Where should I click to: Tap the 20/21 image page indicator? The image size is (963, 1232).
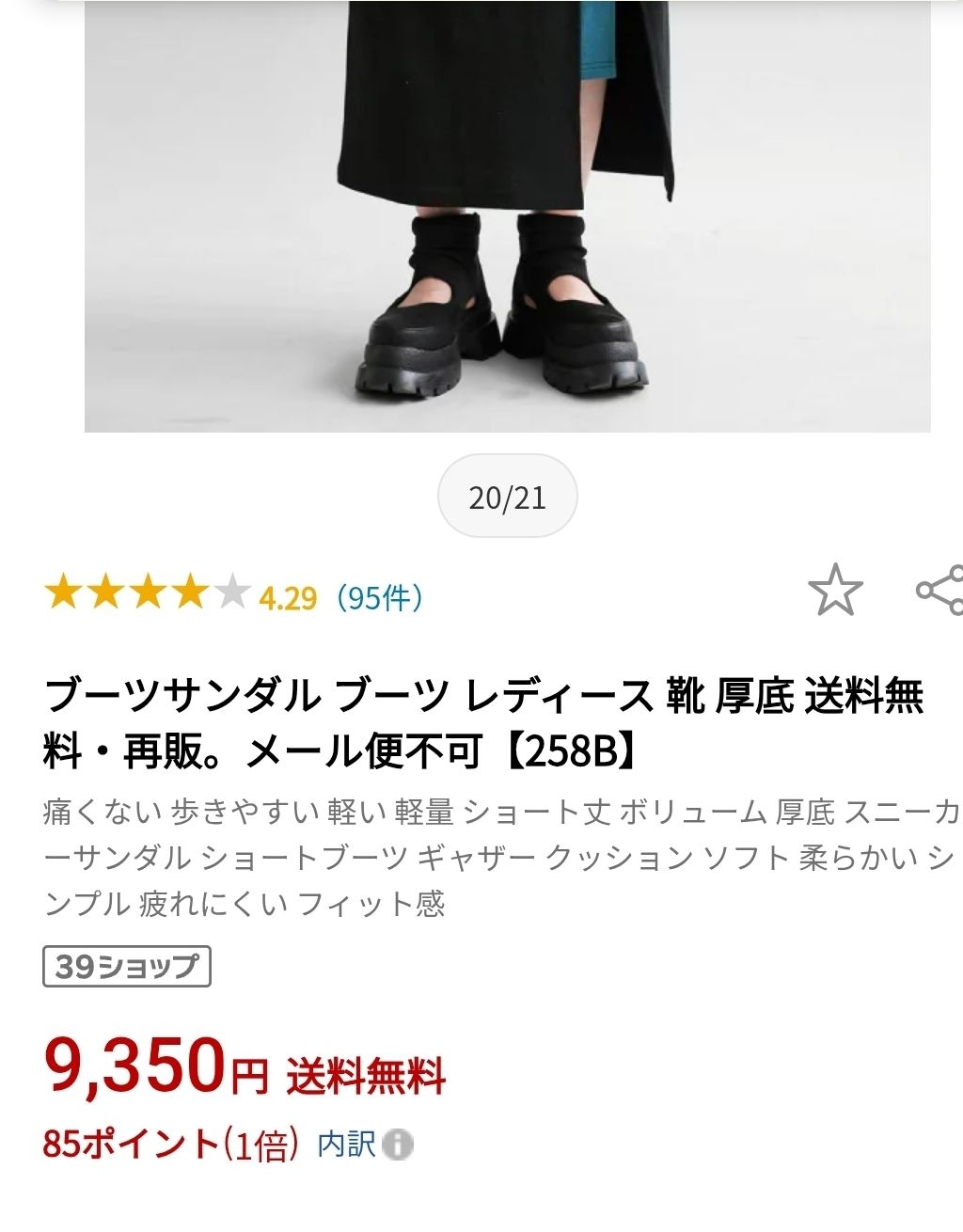pos(507,497)
